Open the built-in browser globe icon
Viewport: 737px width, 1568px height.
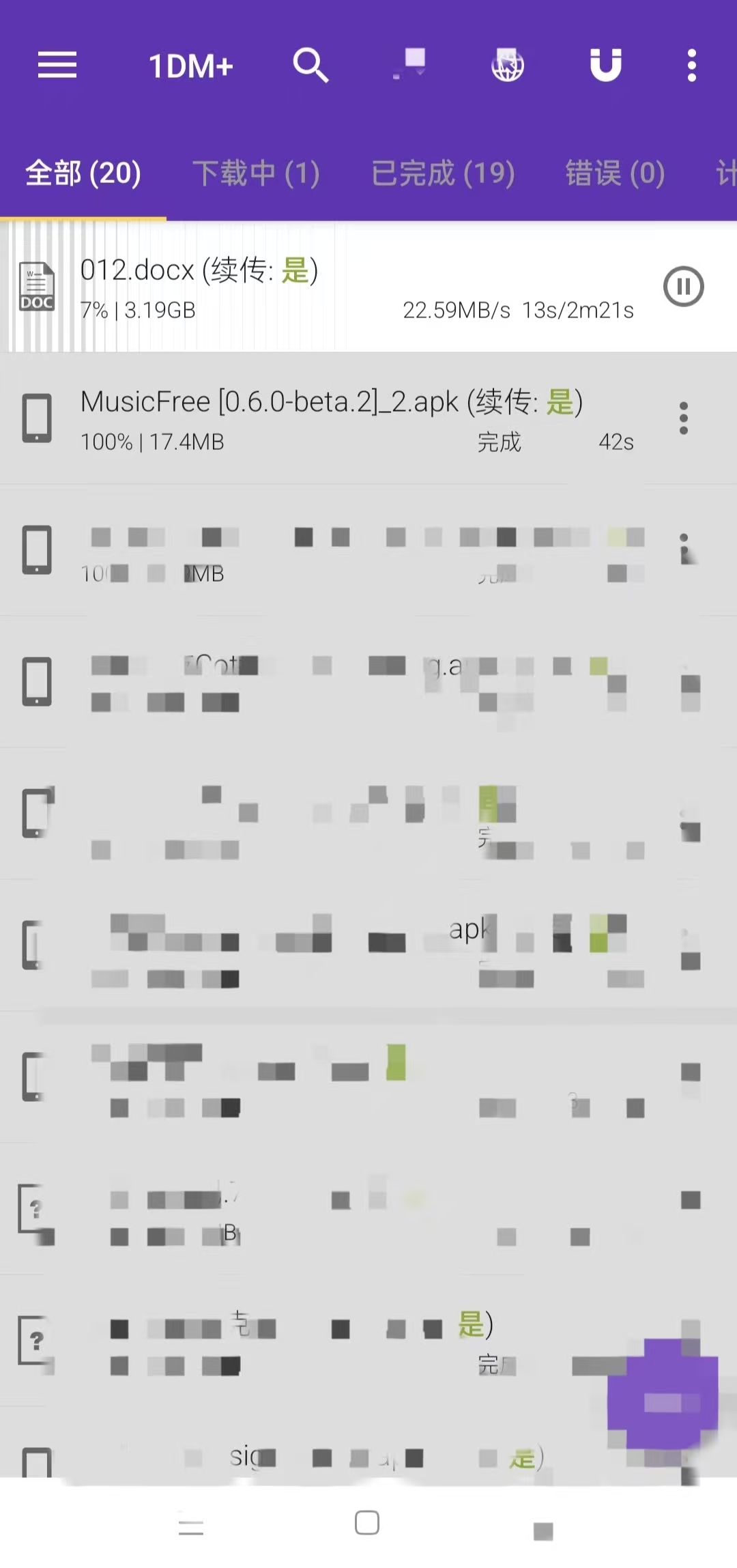[508, 66]
